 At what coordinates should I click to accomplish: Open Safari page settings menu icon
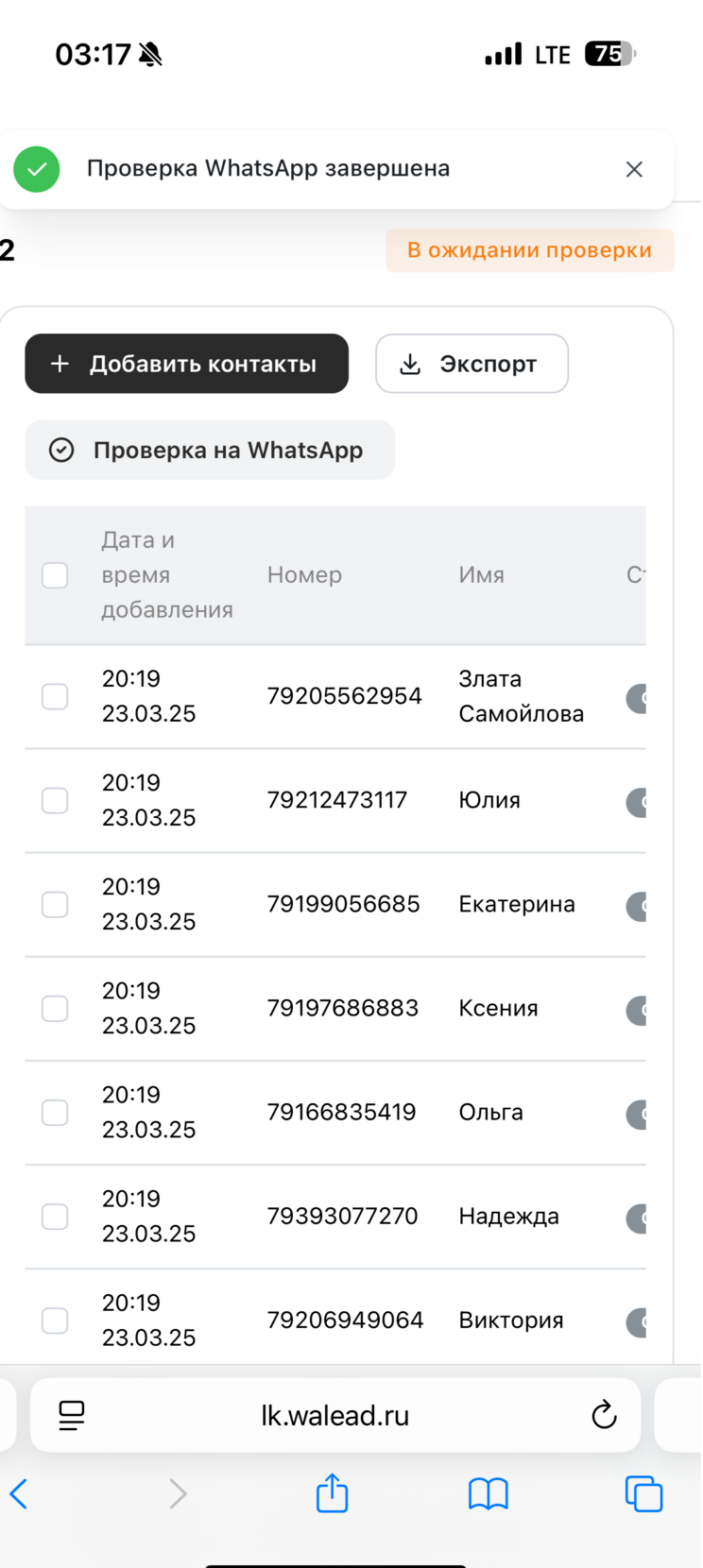coord(72,1415)
